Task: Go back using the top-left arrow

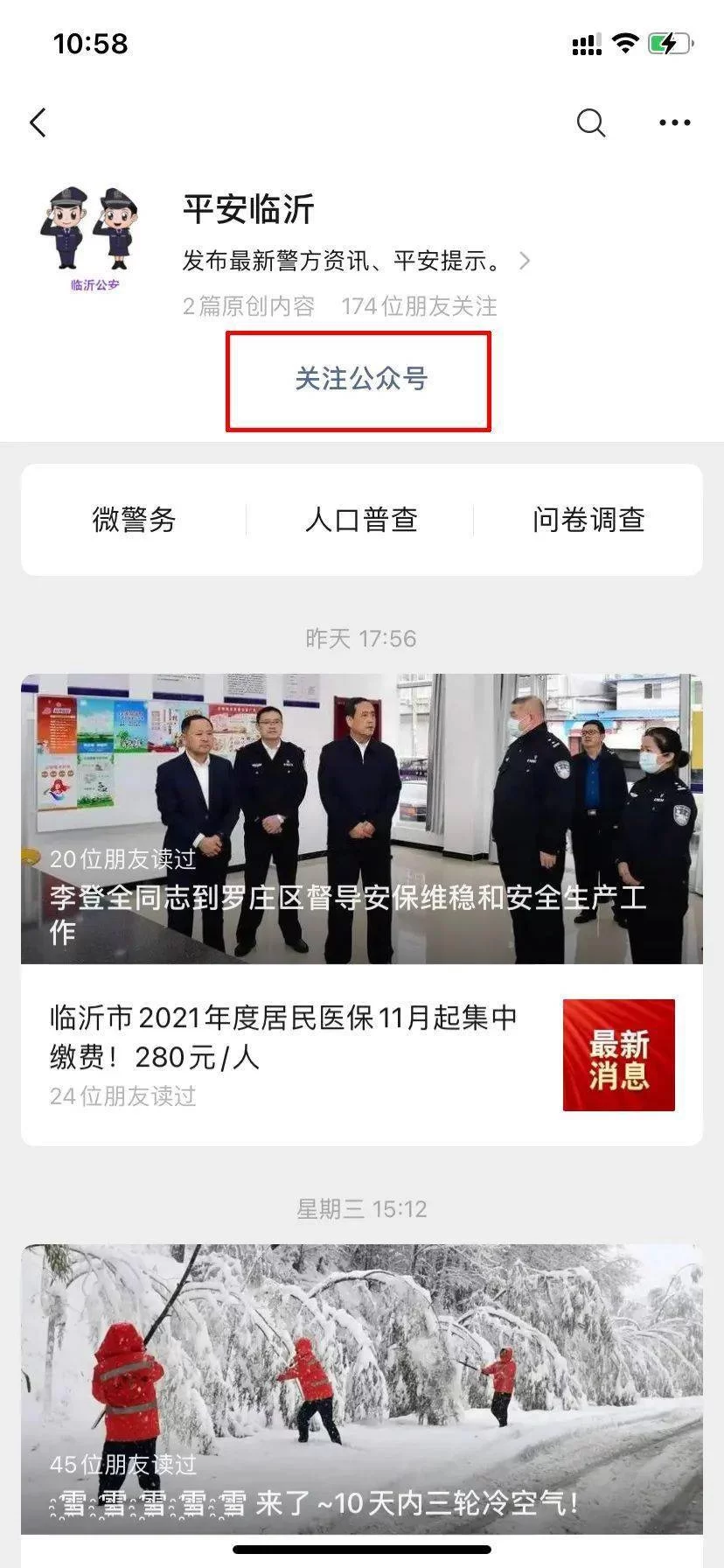Action: click(38, 123)
